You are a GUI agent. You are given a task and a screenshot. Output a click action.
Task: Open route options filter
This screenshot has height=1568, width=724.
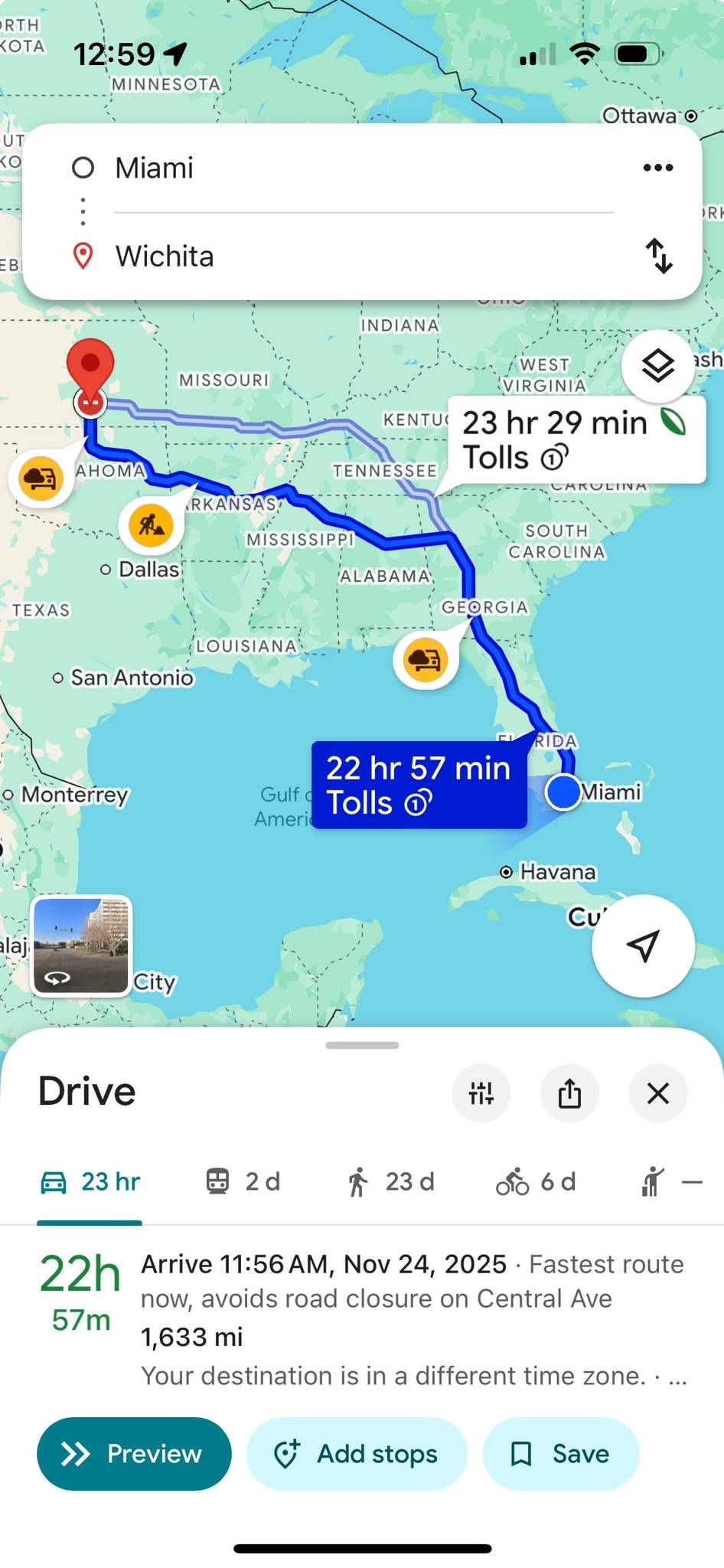pos(481,1093)
